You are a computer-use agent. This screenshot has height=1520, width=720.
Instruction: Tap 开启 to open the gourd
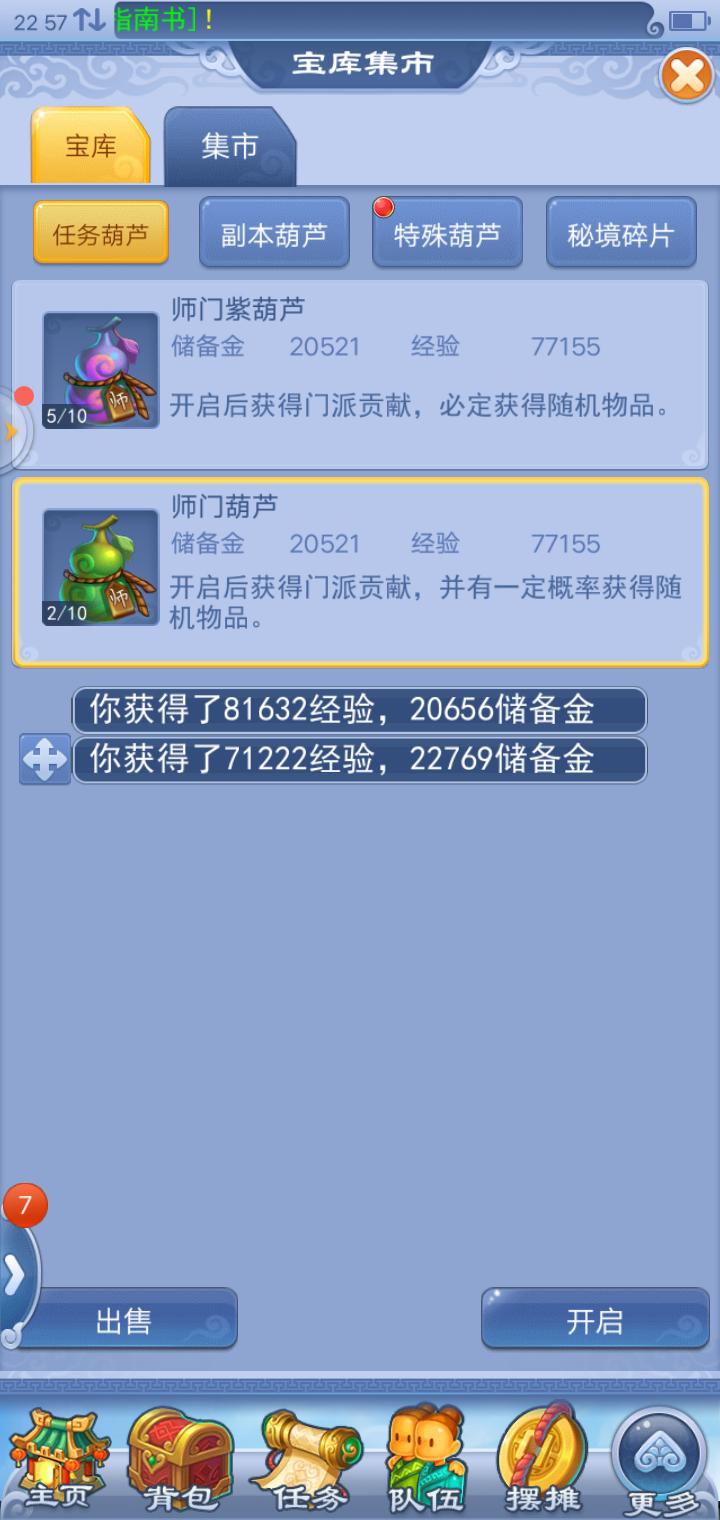click(x=595, y=1321)
